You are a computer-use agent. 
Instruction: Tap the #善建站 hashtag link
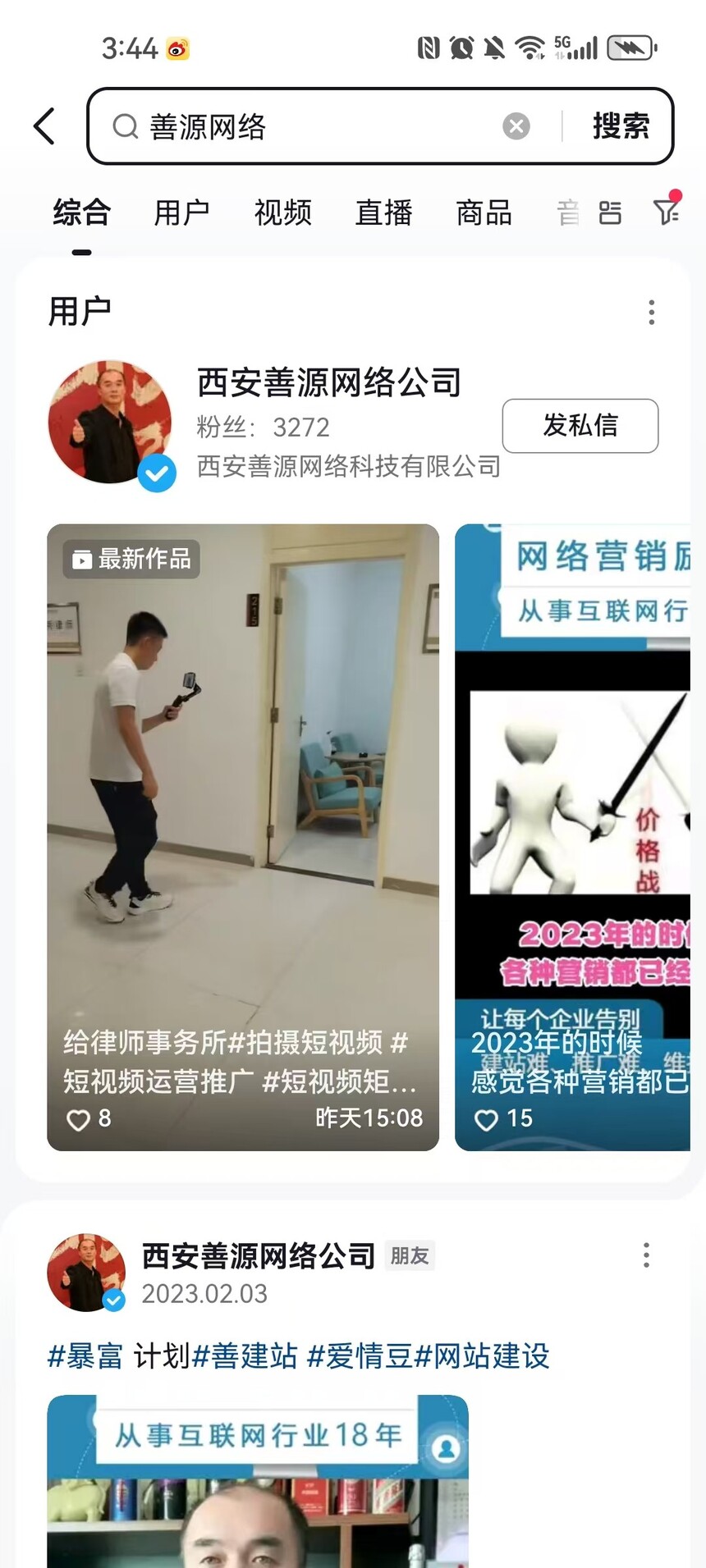click(245, 1355)
